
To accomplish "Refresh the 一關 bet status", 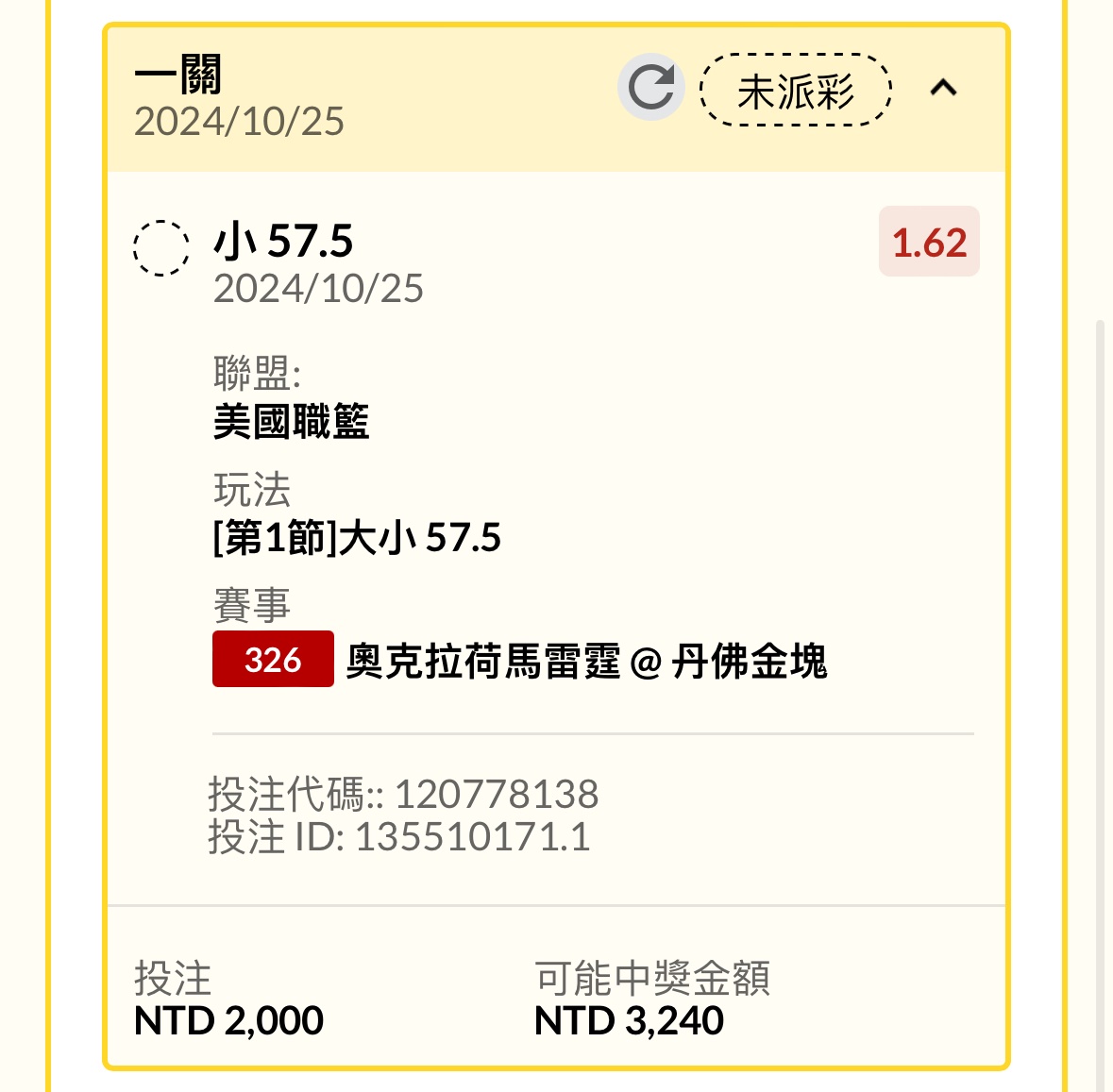I will point(650,88).
